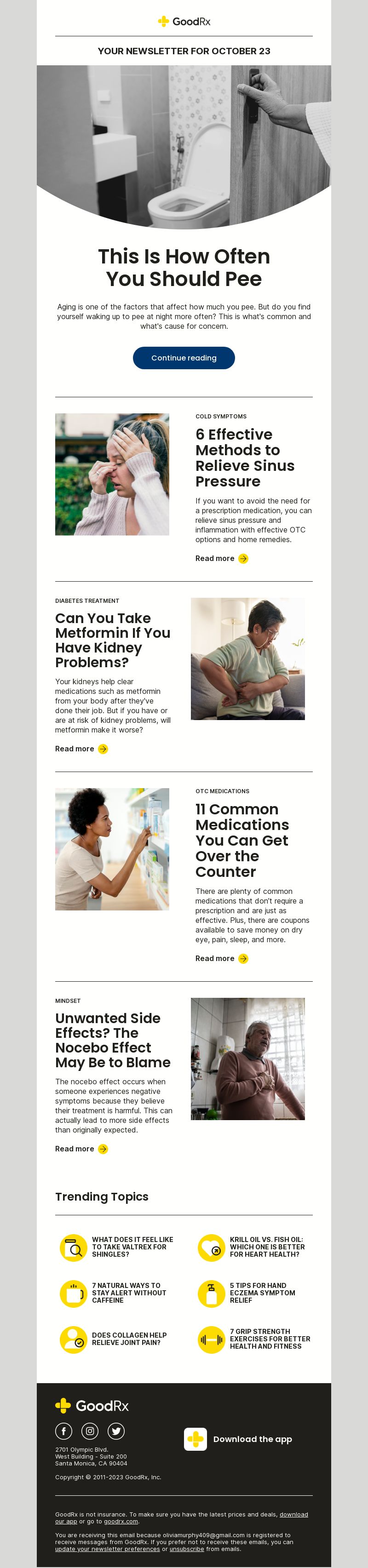Open the collagen and joint pain topic
This screenshot has width=368, height=1568.
[128, 1339]
